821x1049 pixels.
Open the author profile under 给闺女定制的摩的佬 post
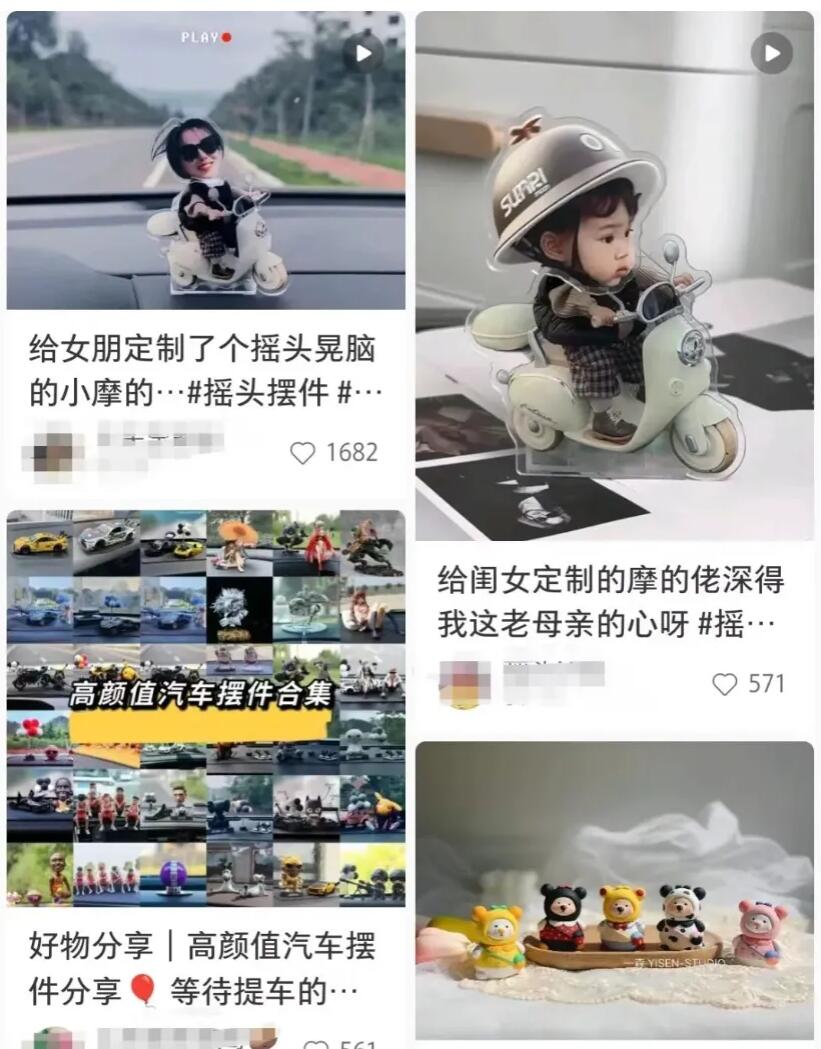[x=466, y=683]
